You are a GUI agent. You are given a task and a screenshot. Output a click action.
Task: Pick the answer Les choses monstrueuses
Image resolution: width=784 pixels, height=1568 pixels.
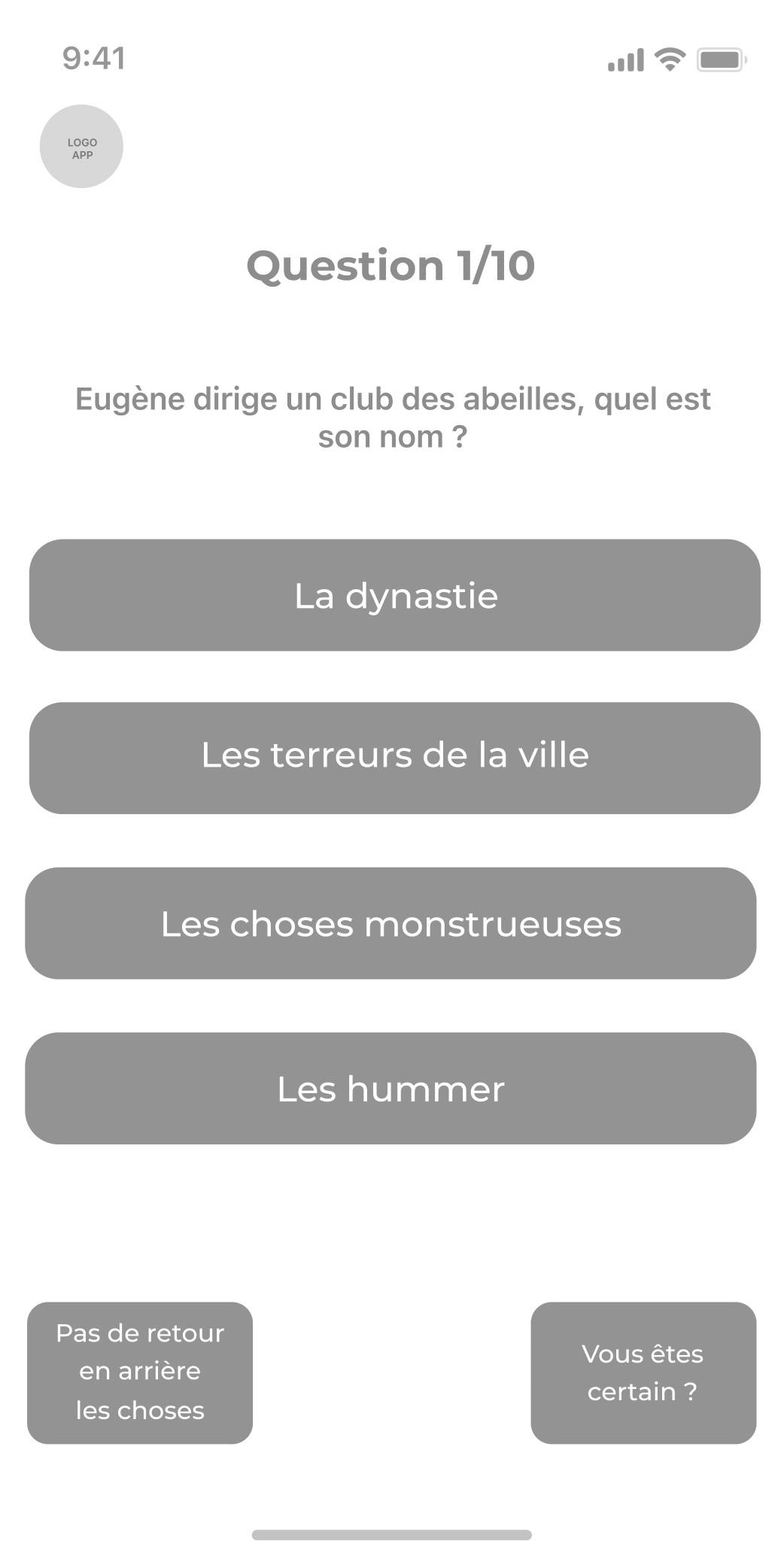coord(390,923)
